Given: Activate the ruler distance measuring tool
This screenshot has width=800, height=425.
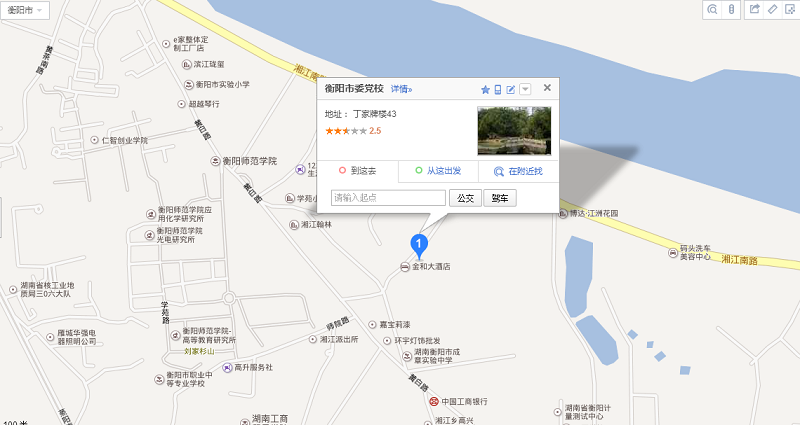Looking at the screenshot, I should coord(772,10).
